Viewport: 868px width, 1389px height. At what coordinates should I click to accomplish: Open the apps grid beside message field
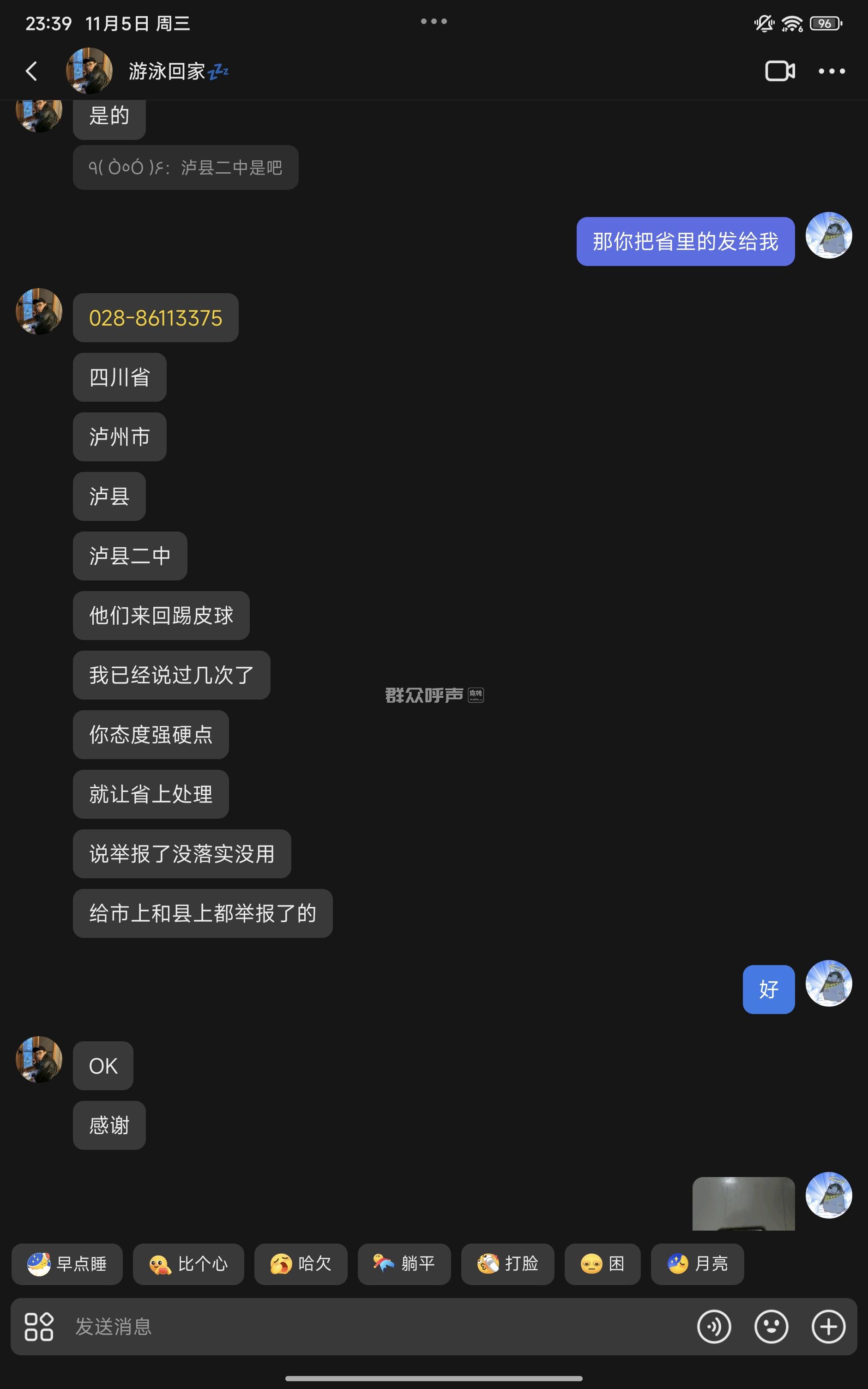tap(39, 1327)
